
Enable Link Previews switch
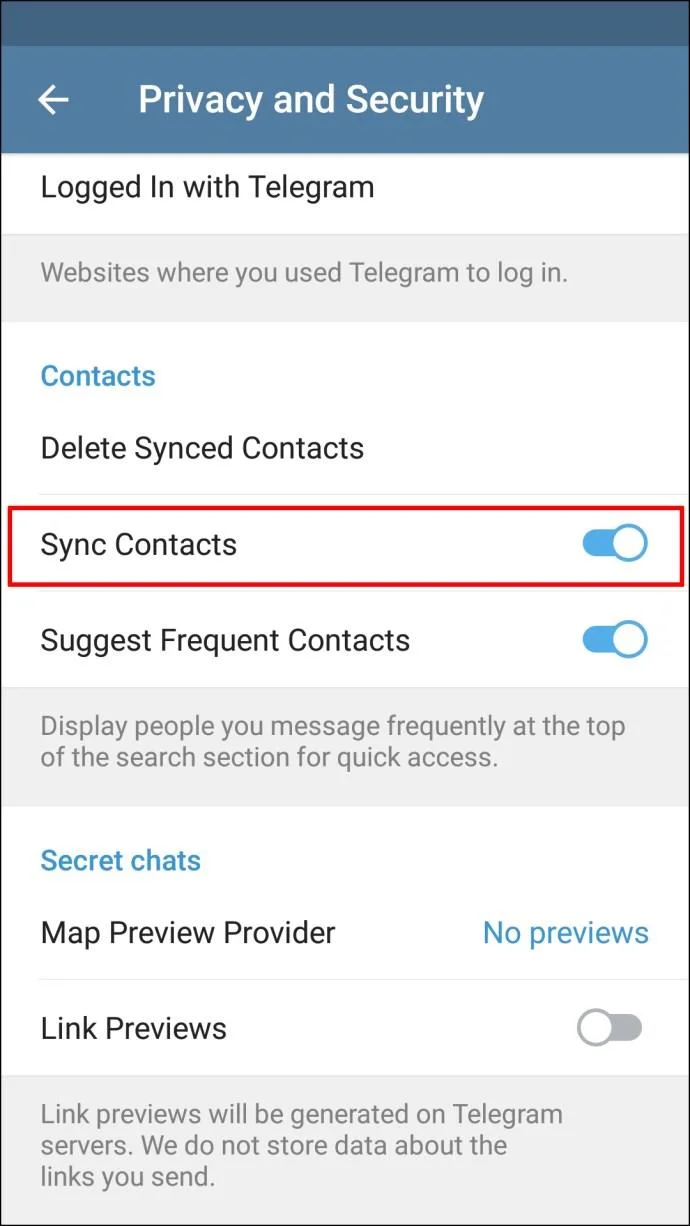[x=610, y=1028]
